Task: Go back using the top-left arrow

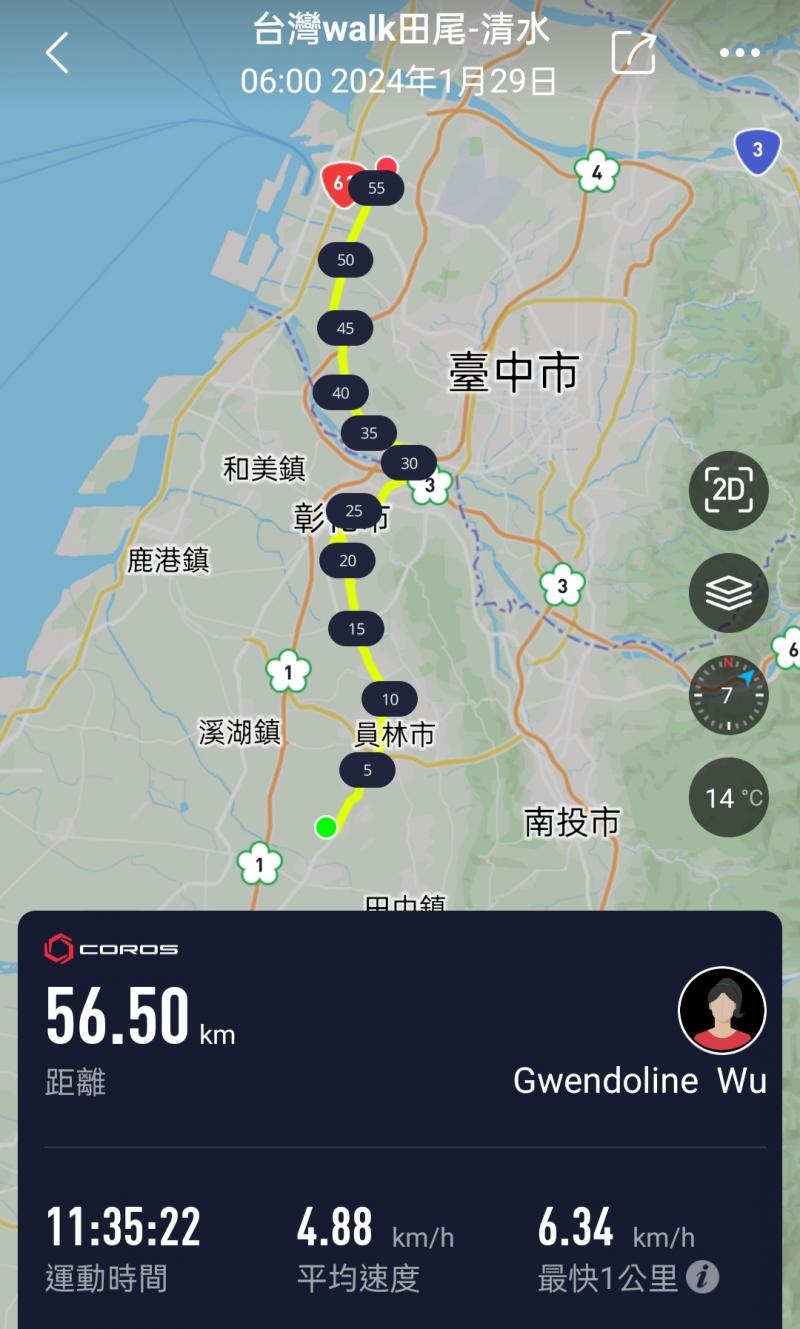Action: (57, 52)
